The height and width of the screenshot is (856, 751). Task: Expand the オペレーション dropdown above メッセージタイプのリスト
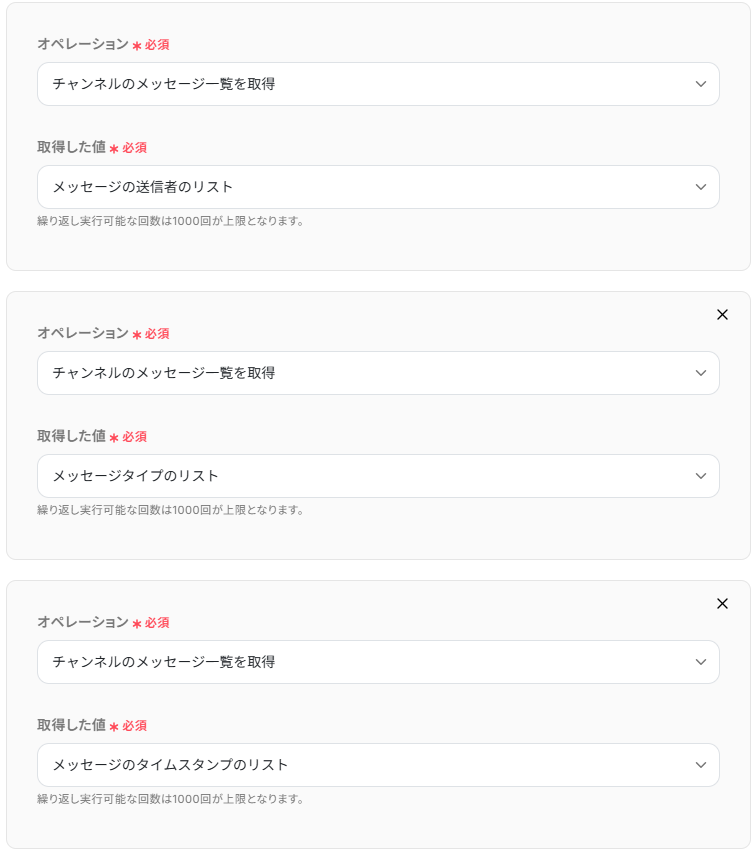(378, 373)
